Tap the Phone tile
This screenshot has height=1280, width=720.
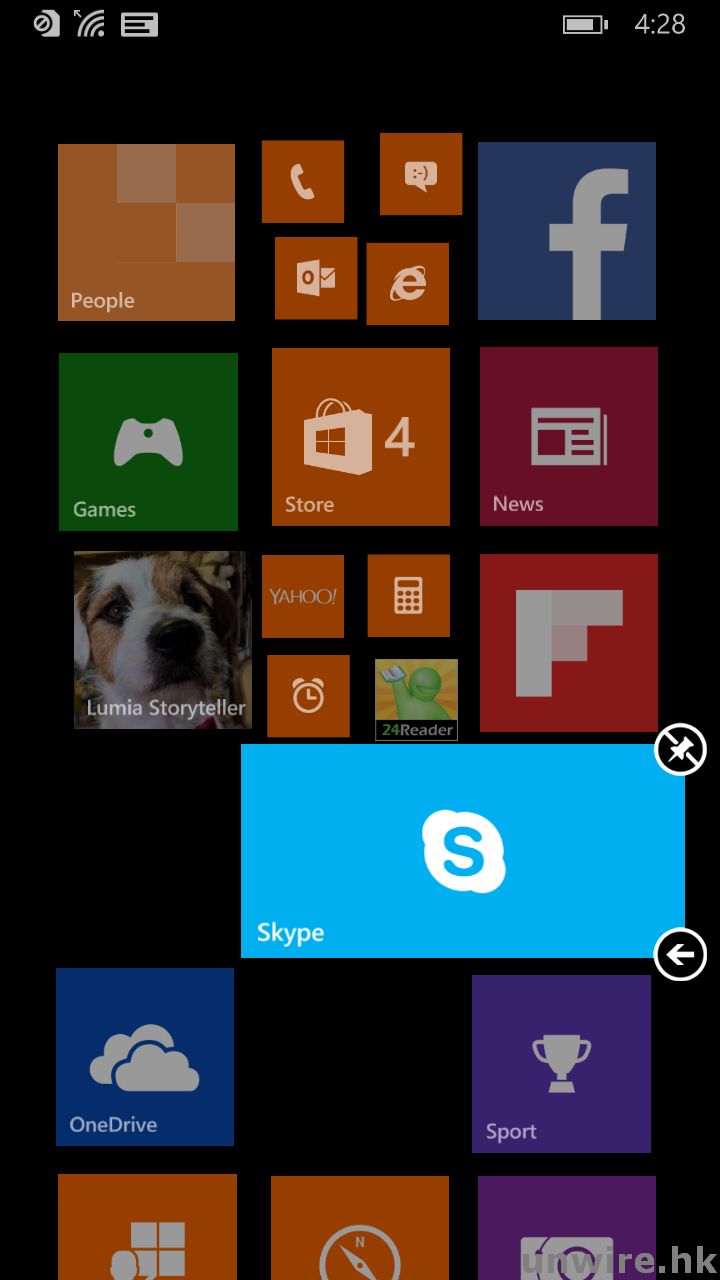pyautogui.click(x=303, y=181)
